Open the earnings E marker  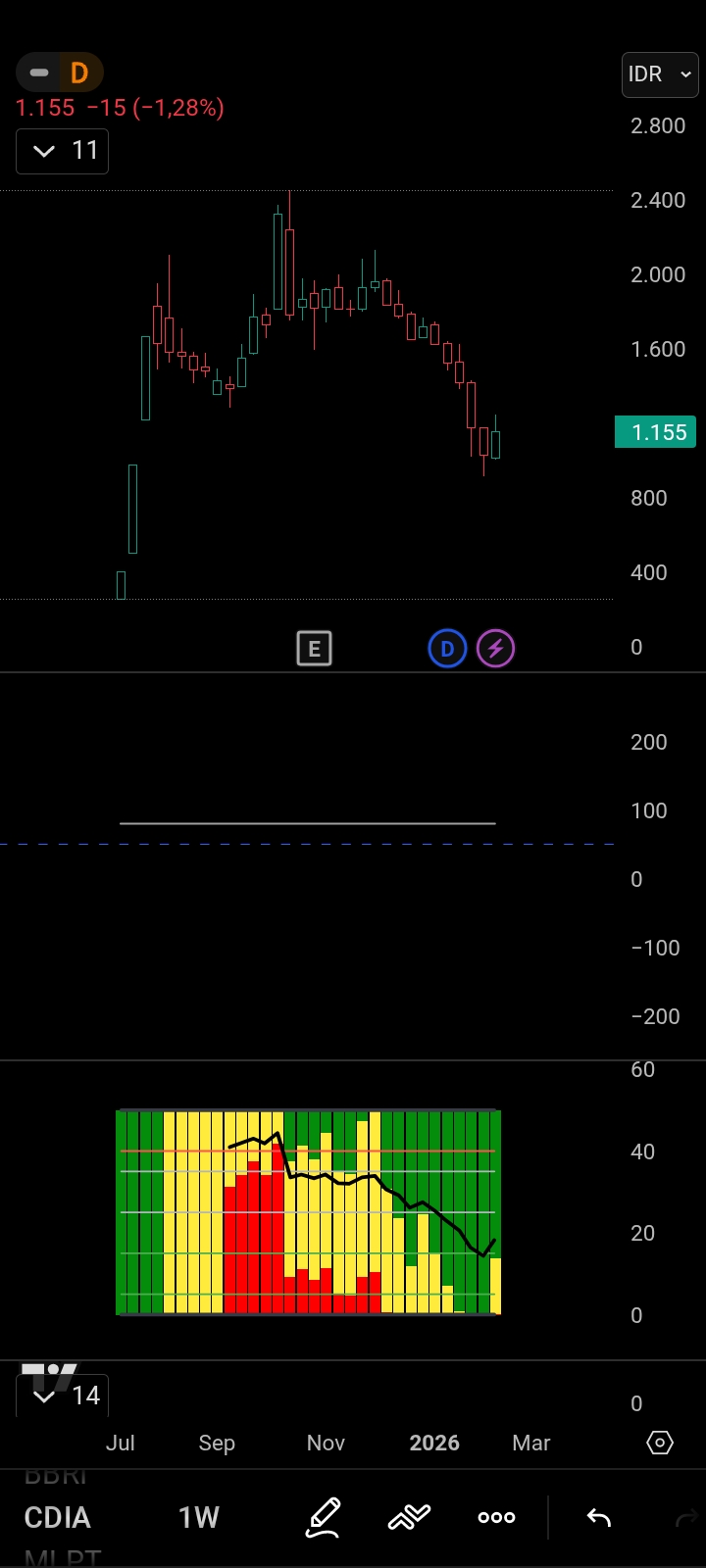pos(315,649)
